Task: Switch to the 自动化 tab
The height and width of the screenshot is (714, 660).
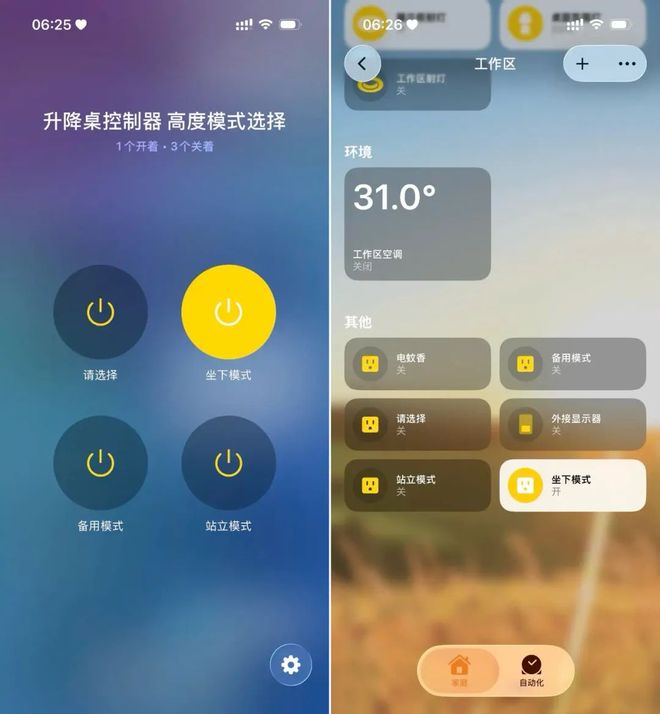Action: click(x=531, y=670)
